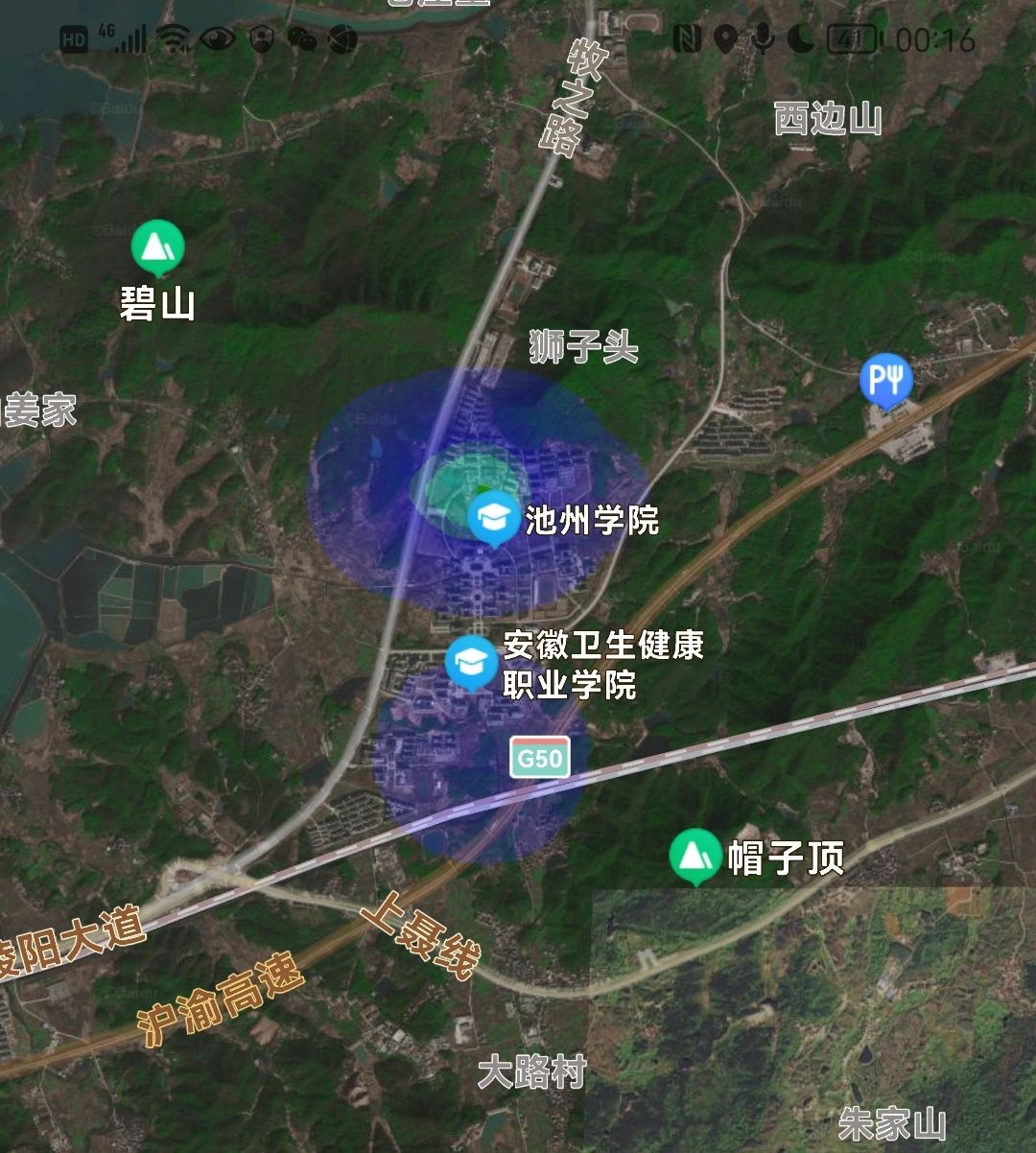This screenshot has width=1036, height=1153.
Task: Open the 帽子顶 mountain marker
Action: (x=695, y=856)
